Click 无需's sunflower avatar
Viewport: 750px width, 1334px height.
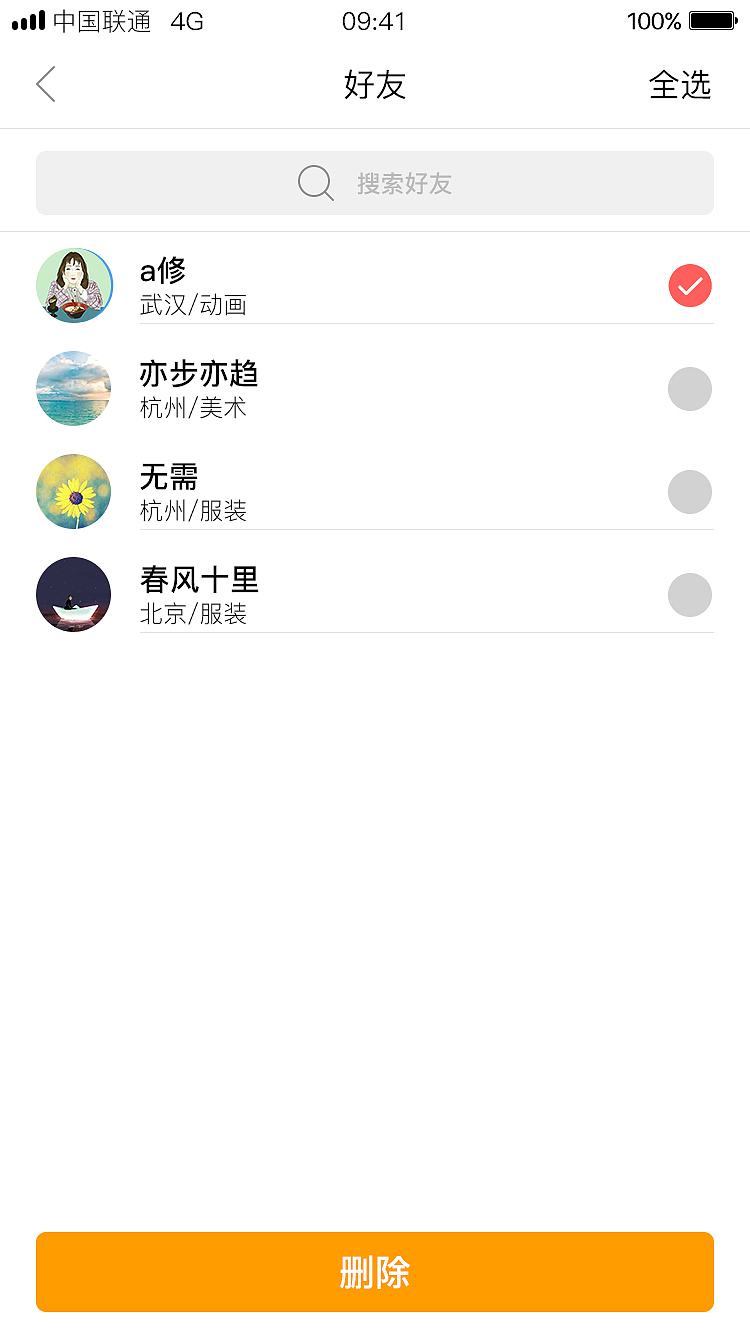(73, 492)
